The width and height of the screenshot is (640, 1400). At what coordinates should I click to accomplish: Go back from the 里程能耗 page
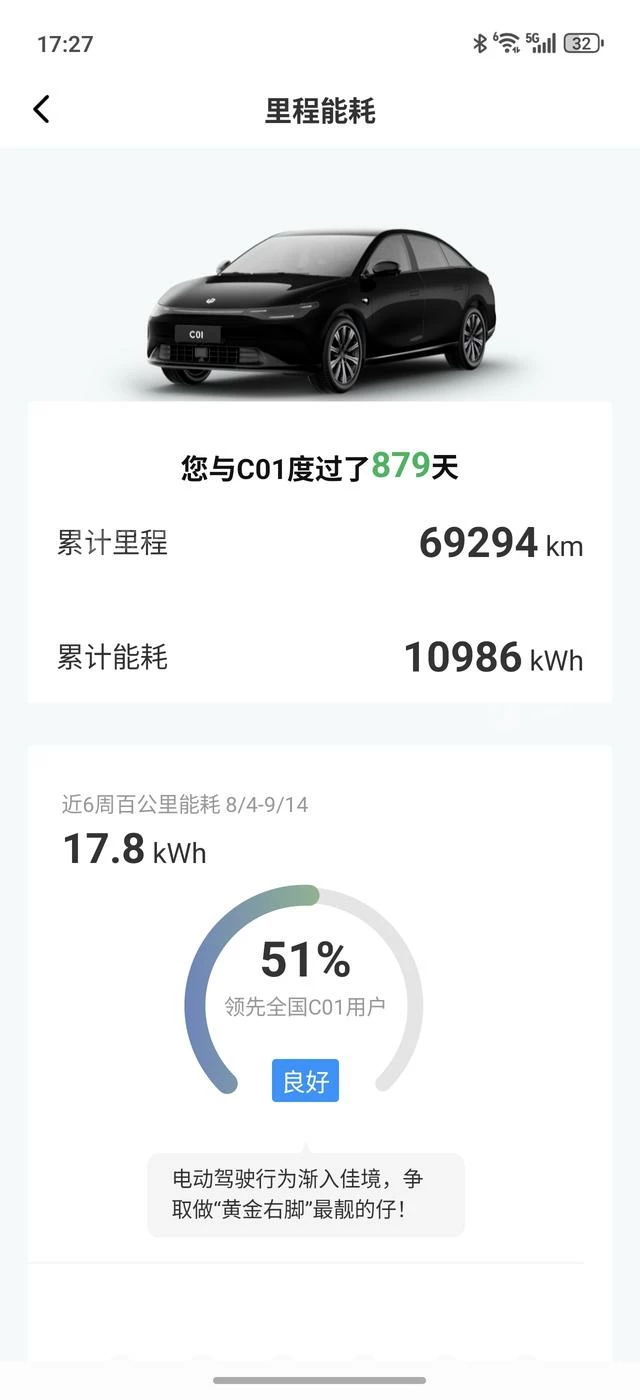41,109
